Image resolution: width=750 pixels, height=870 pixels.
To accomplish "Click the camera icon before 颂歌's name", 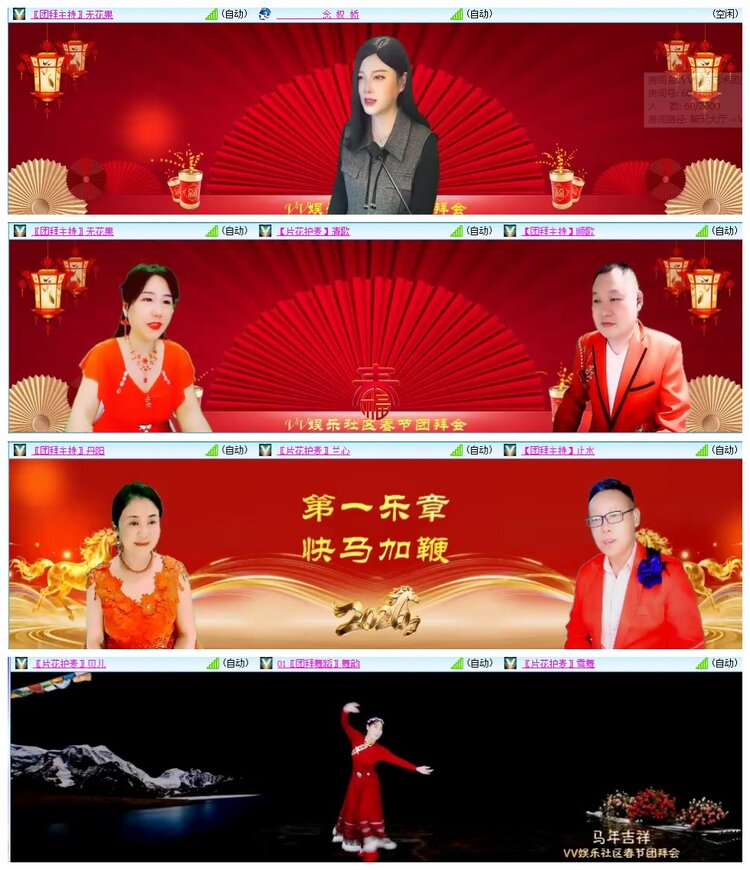I will coord(512,231).
